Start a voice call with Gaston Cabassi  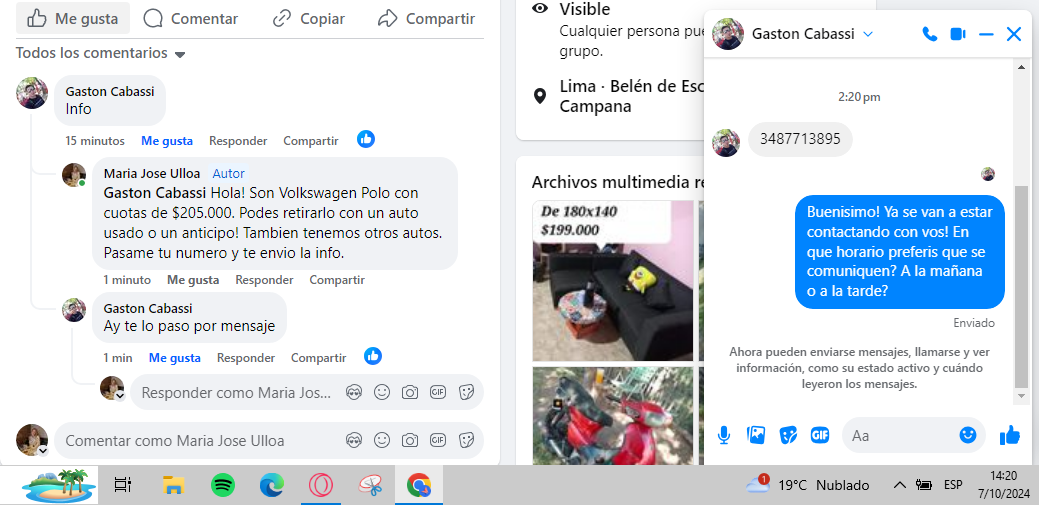(930, 34)
